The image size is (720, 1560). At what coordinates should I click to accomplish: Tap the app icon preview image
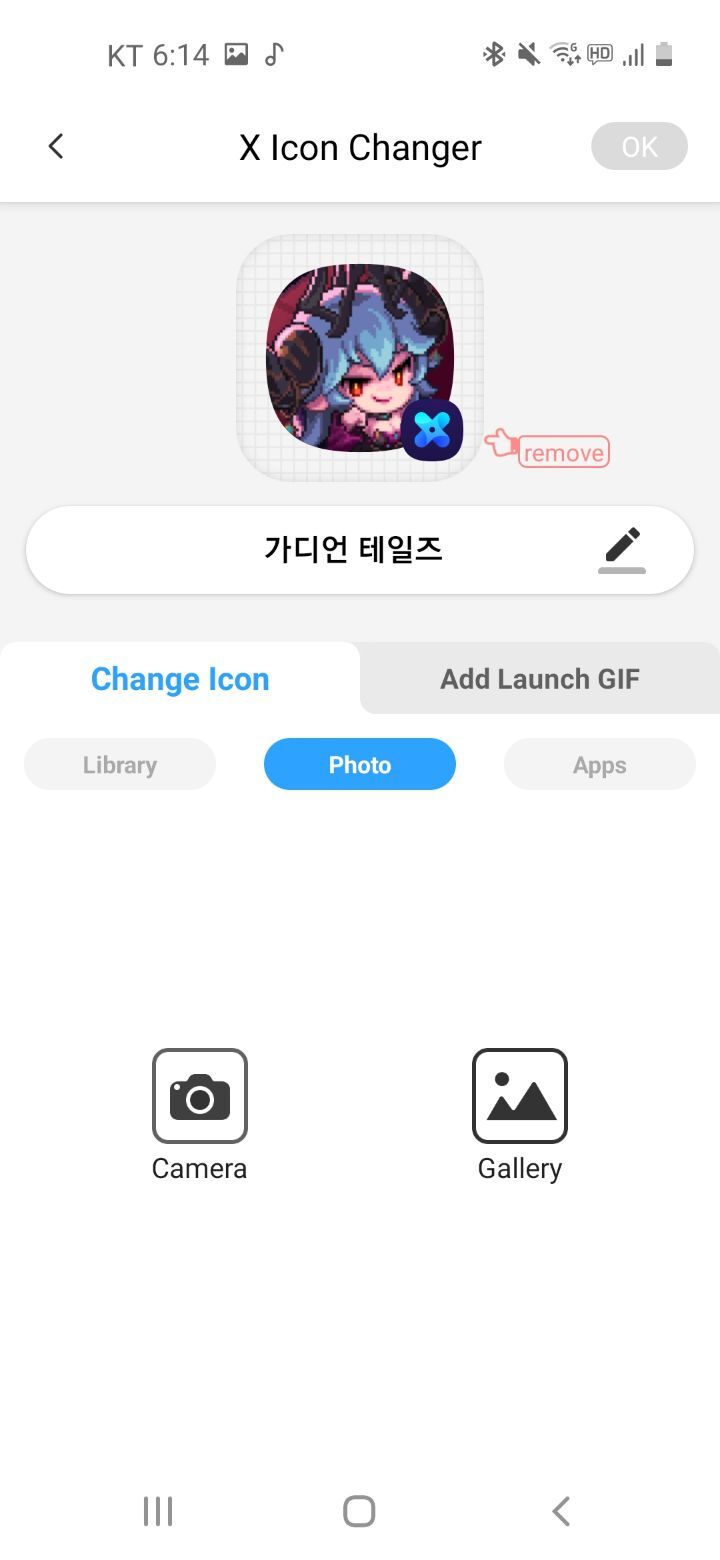(x=358, y=355)
